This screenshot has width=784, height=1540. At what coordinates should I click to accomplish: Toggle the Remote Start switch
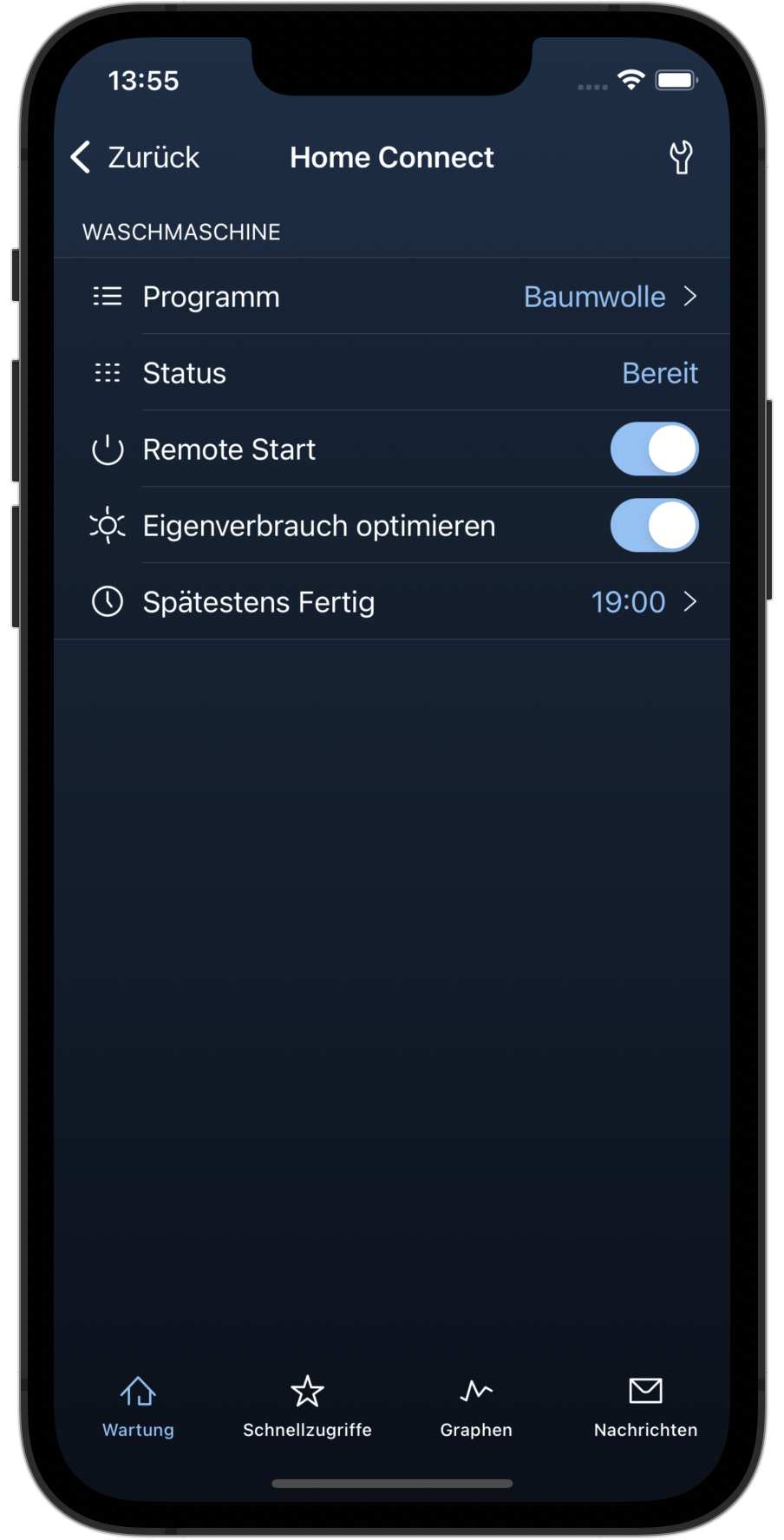[x=654, y=449]
